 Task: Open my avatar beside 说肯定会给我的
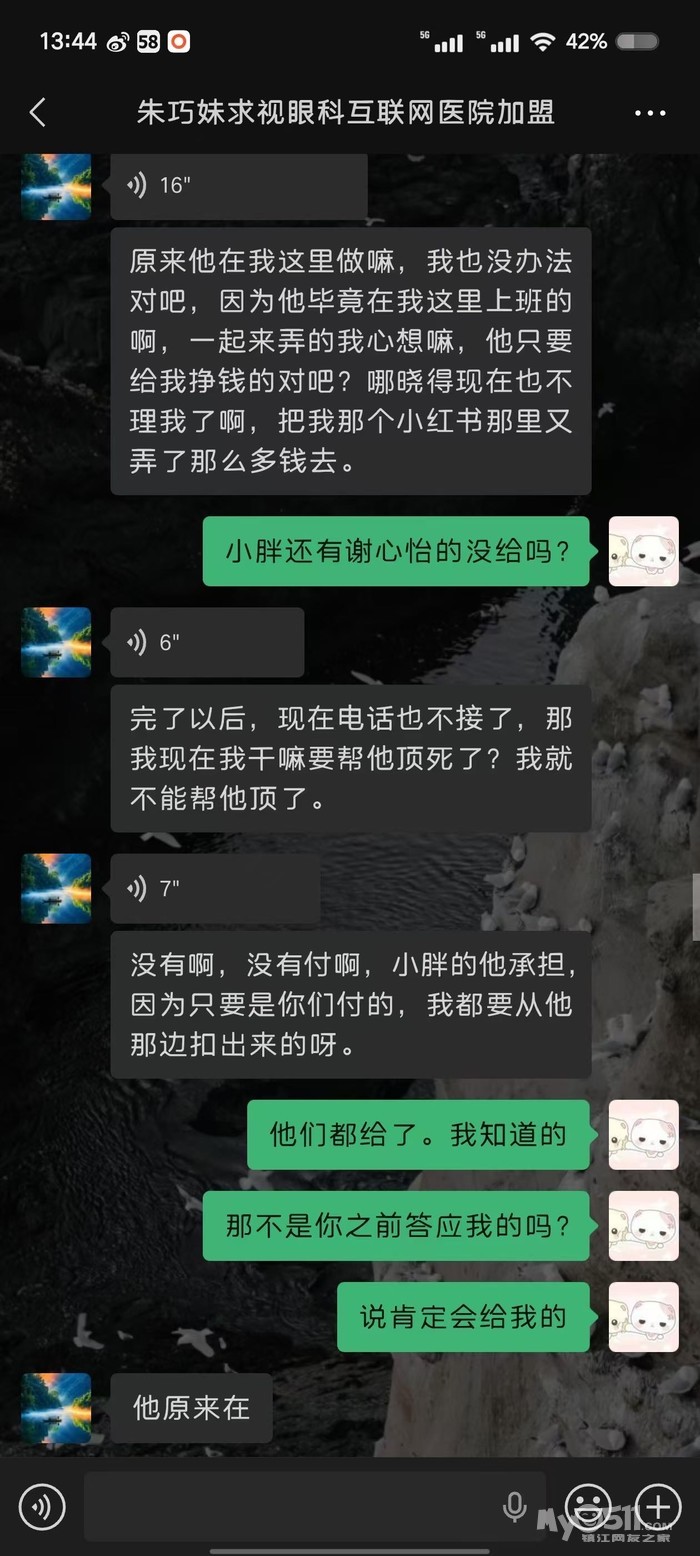644,1318
